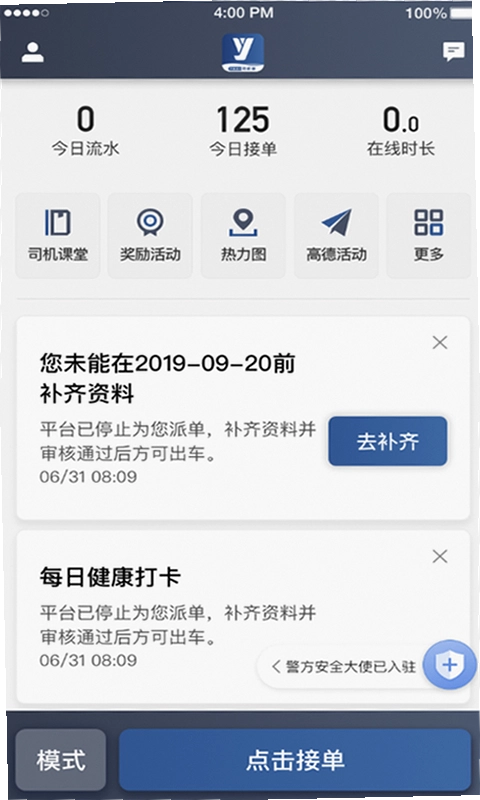Open 奖励活动 reward activities

coord(150,236)
